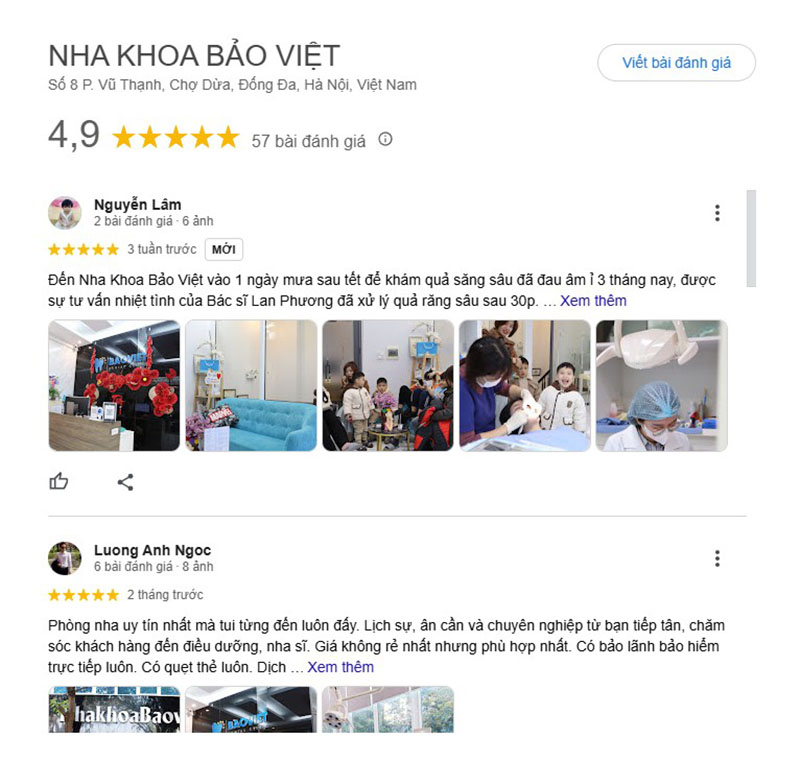This screenshot has height=762, width=800.
Task: Open Luong Anh Ngoc's first review photo
Action: [114, 709]
